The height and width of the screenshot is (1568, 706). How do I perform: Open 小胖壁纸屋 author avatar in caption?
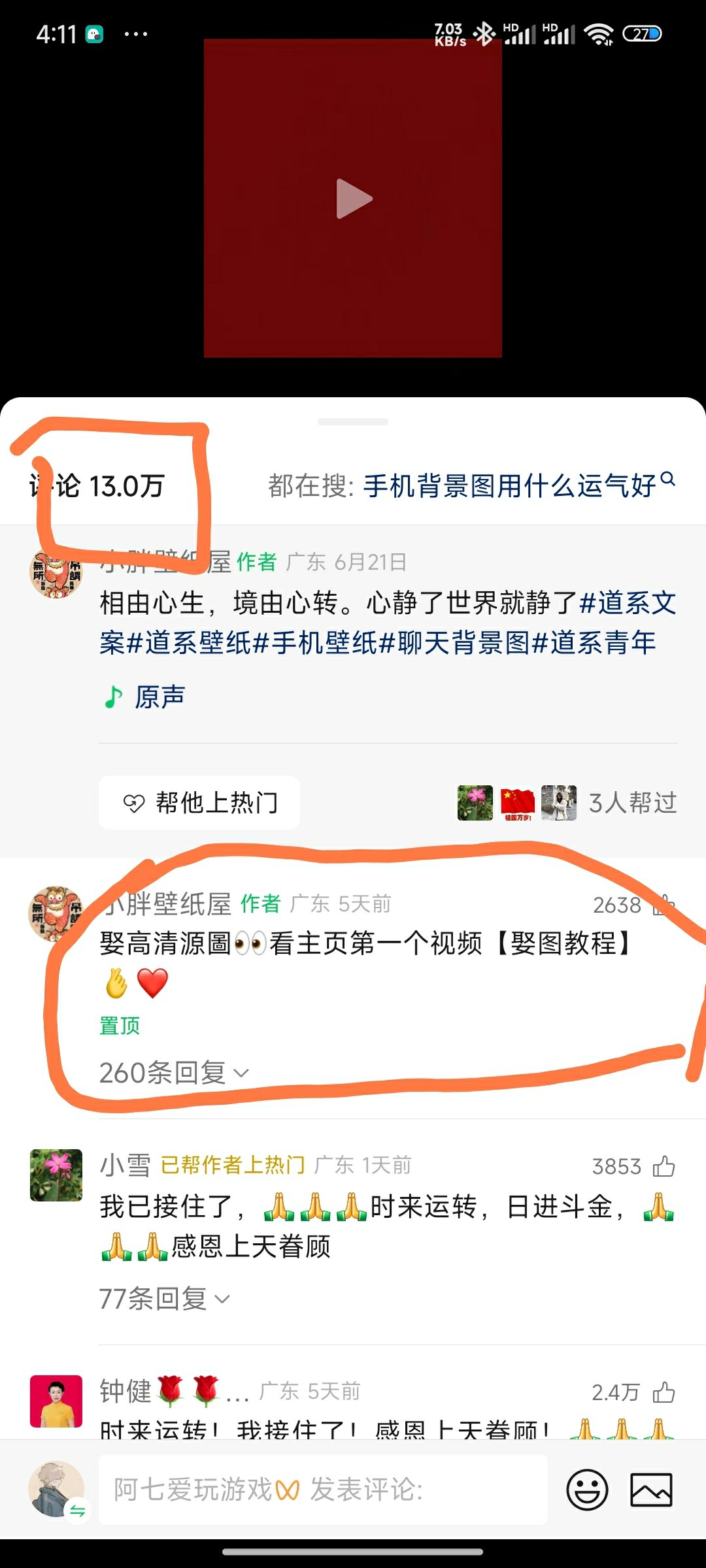click(x=56, y=572)
